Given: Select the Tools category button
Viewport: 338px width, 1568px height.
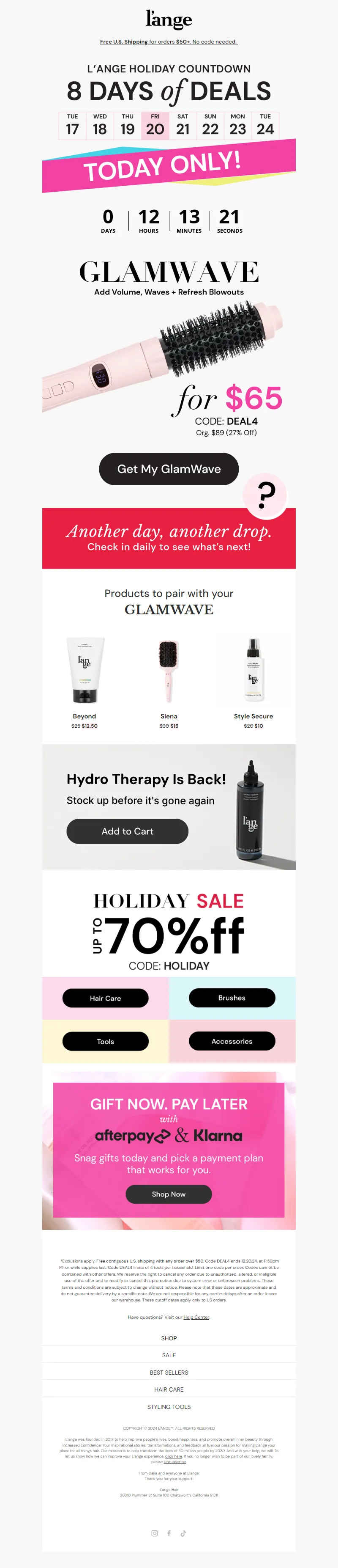Looking at the screenshot, I should 105,1042.
